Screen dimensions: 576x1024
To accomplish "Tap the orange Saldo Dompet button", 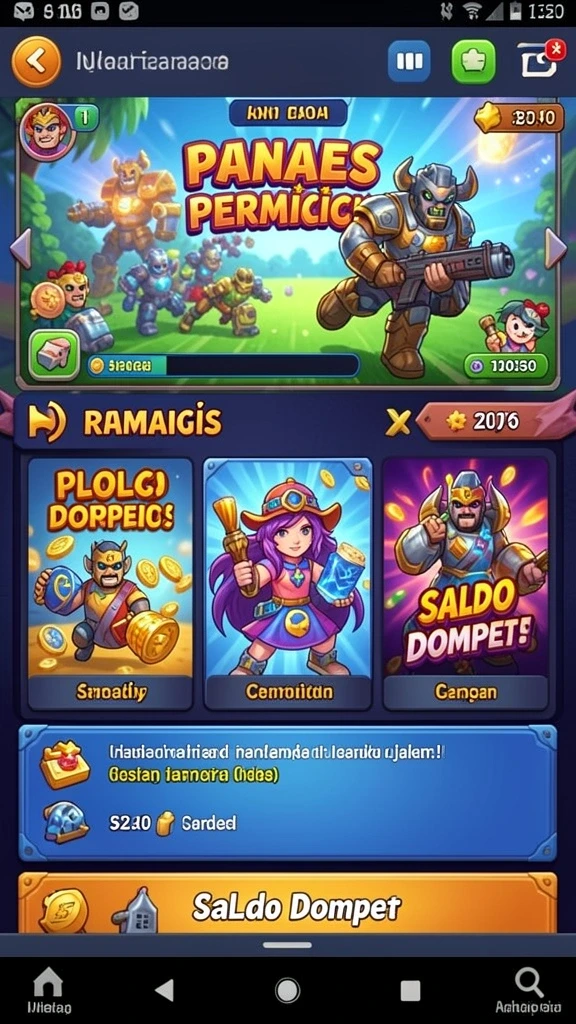I will [287, 904].
